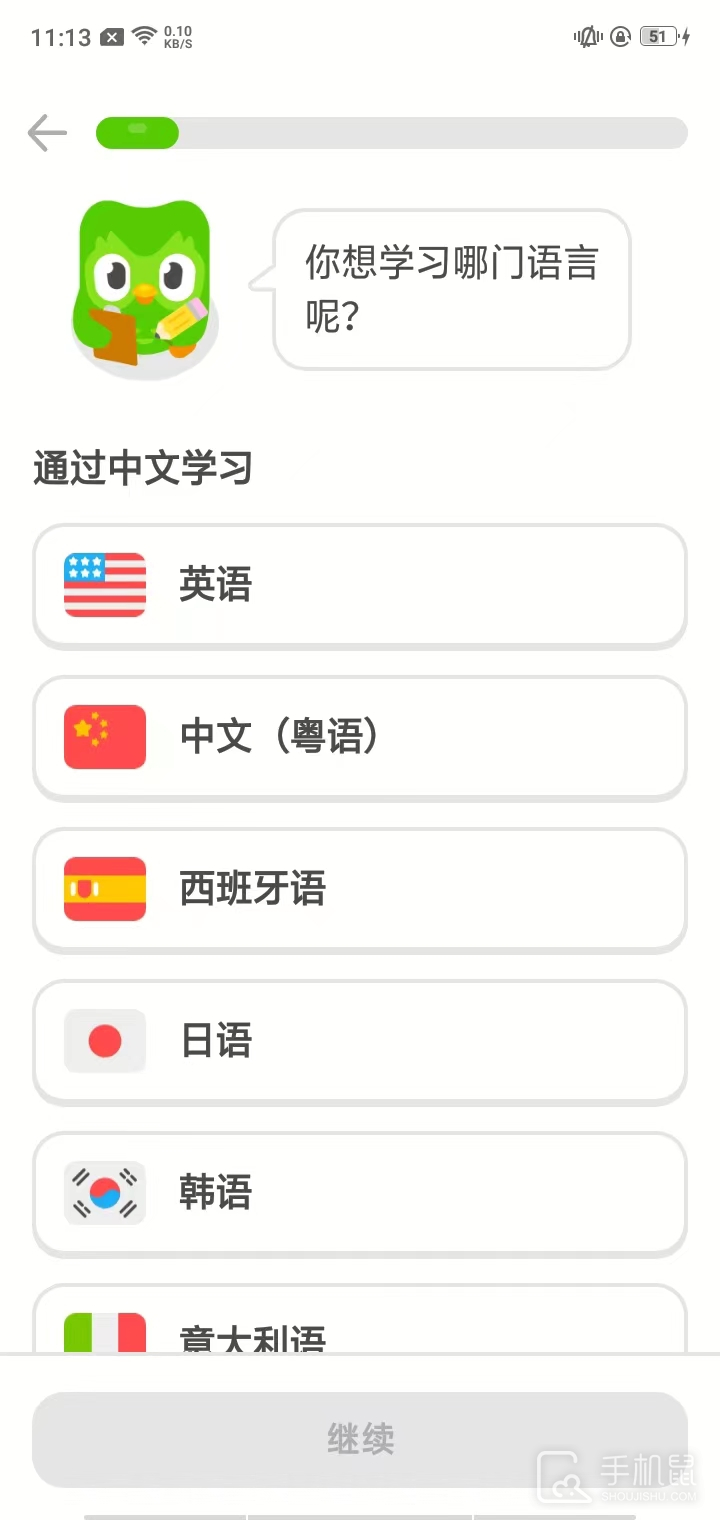
Task: Select the 意大利语 course at the bottom
Action: click(360, 1335)
